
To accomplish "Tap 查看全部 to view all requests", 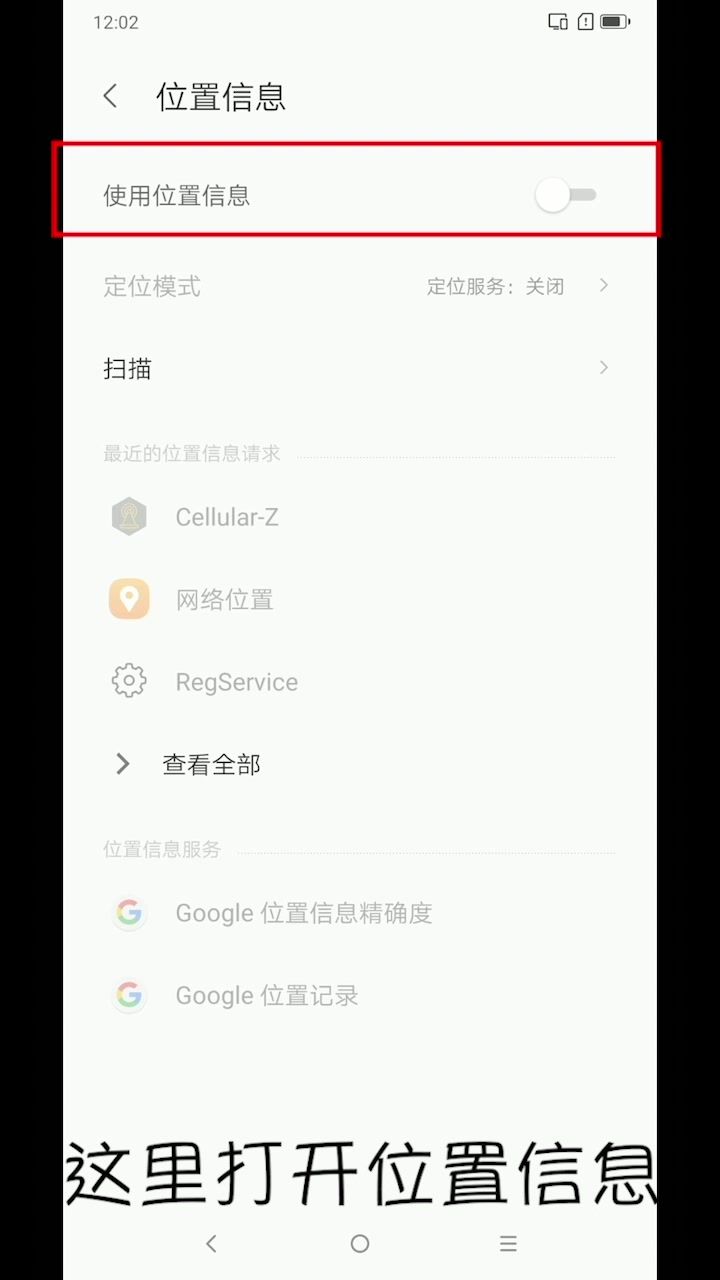I will coord(211,764).
